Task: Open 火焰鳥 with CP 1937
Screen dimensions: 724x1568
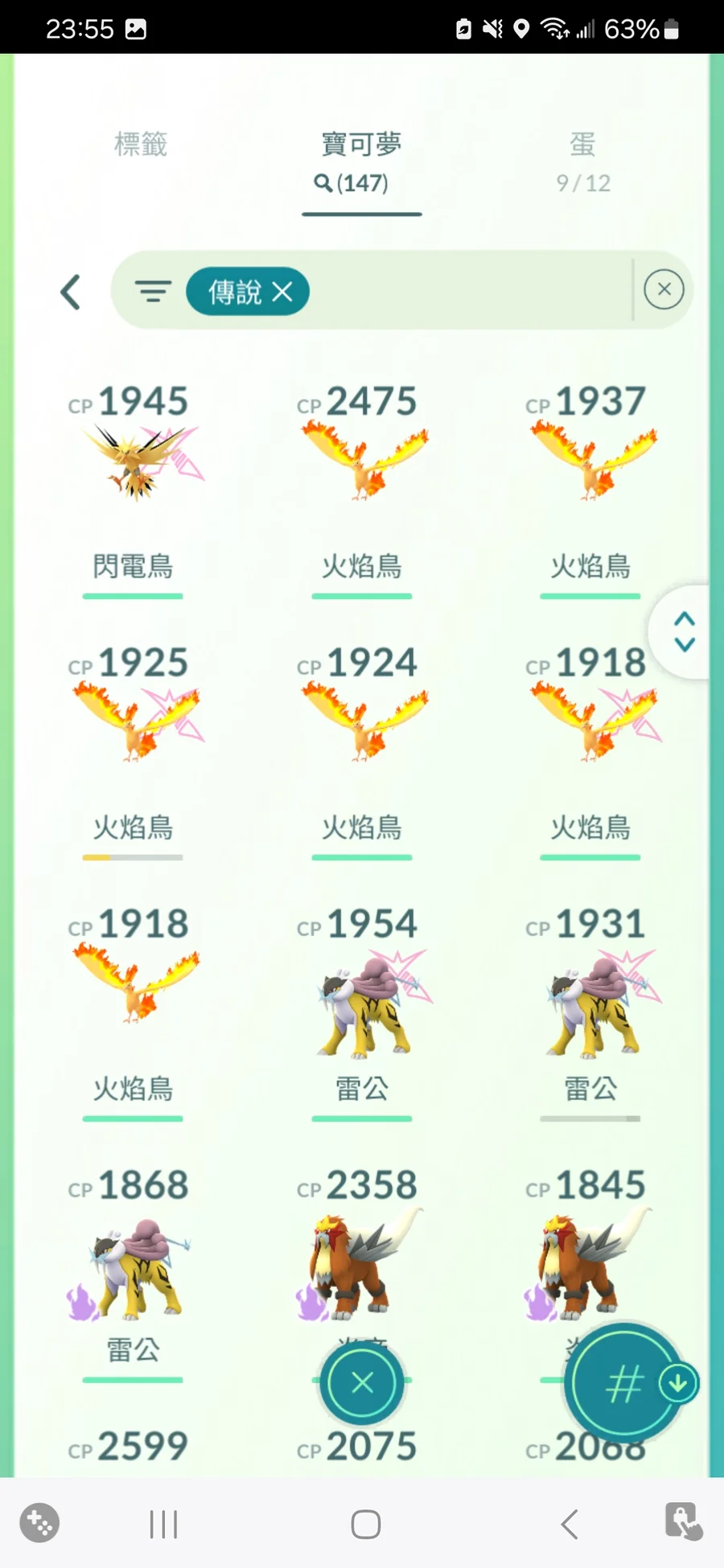Action: [590, 466]
